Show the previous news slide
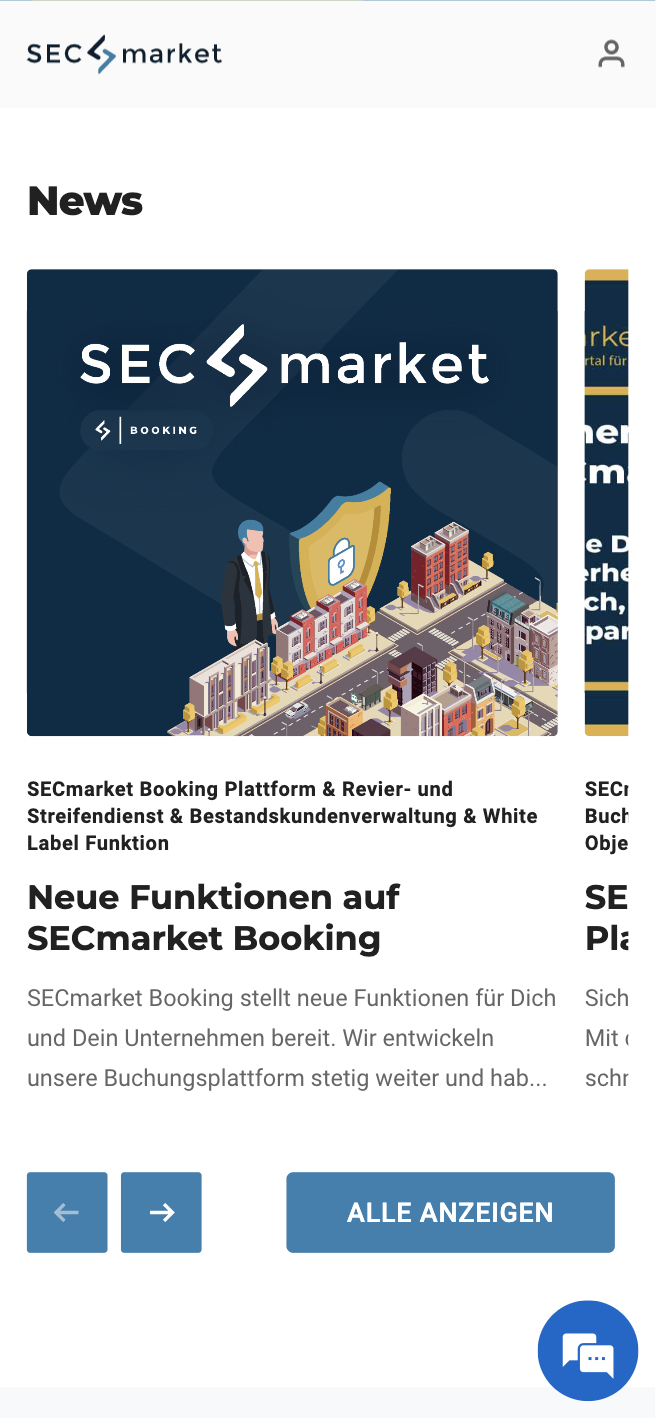Screen dimensions: 656x1418 [67, 1212]
